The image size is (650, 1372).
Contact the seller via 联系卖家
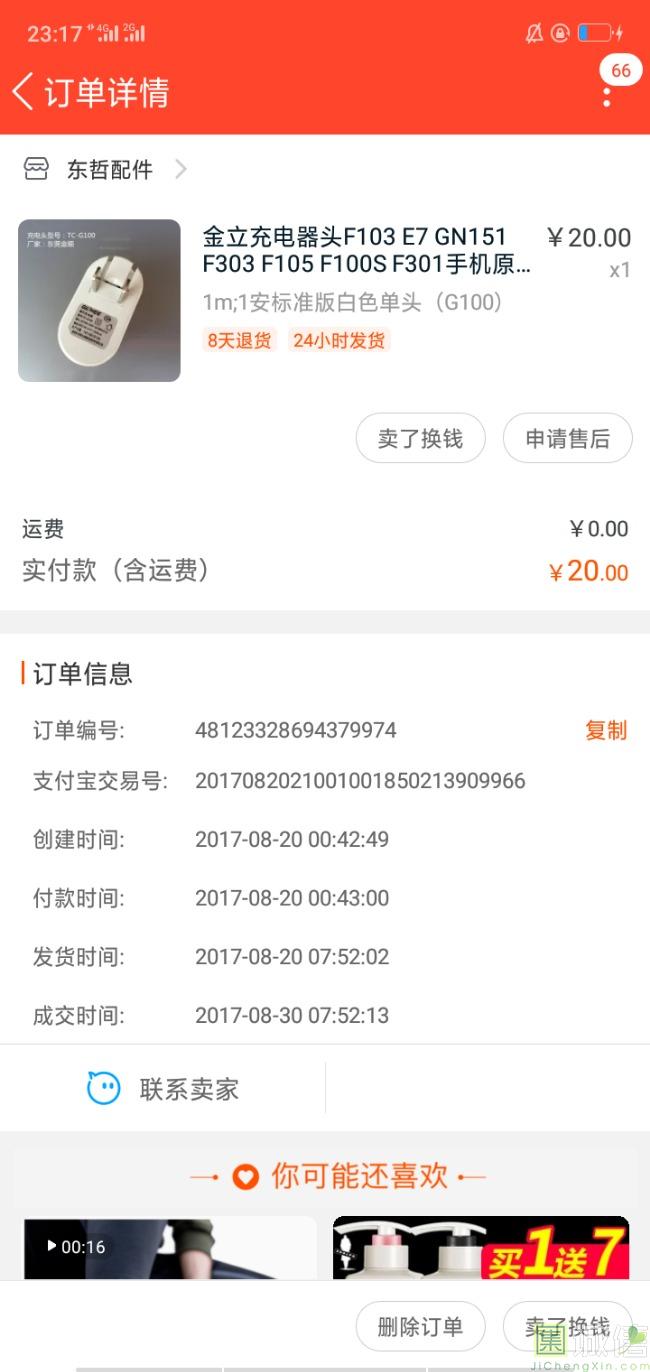164,1089
